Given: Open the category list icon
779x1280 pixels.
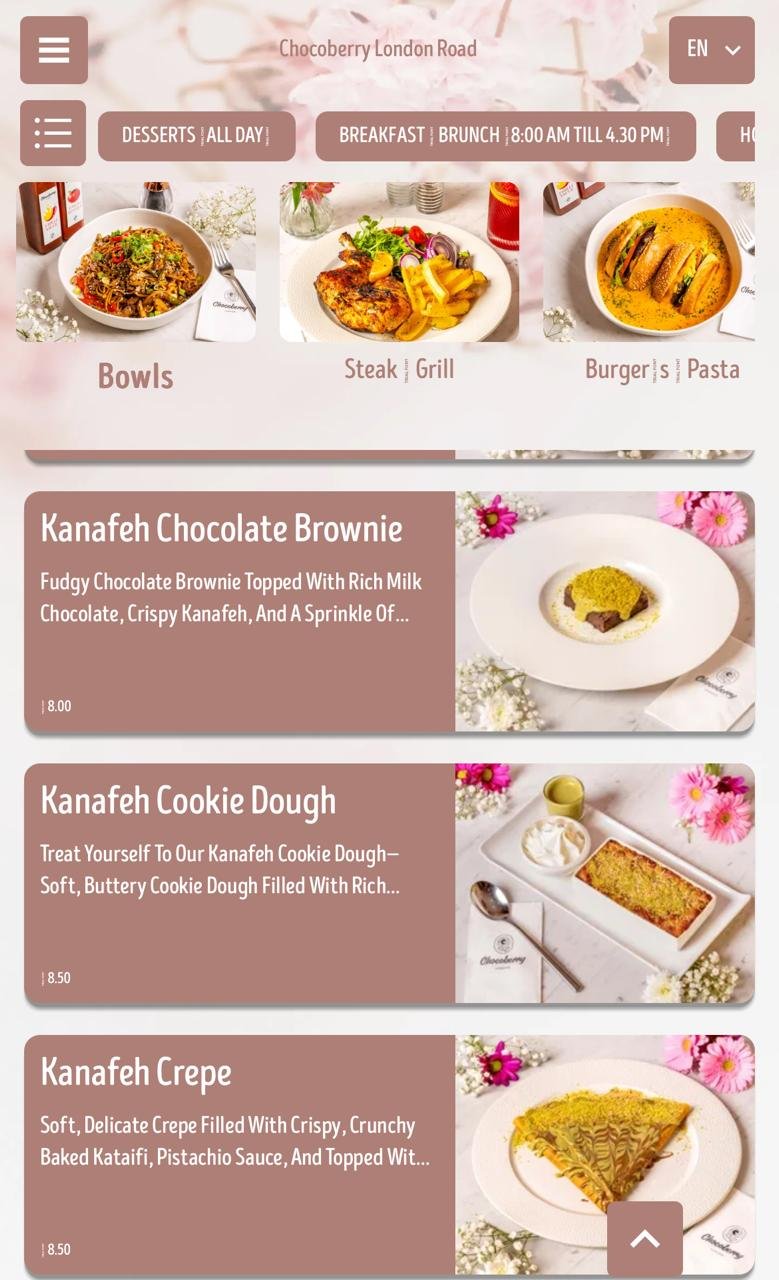Looking at the screenshot, I should [x=53, y=133].
